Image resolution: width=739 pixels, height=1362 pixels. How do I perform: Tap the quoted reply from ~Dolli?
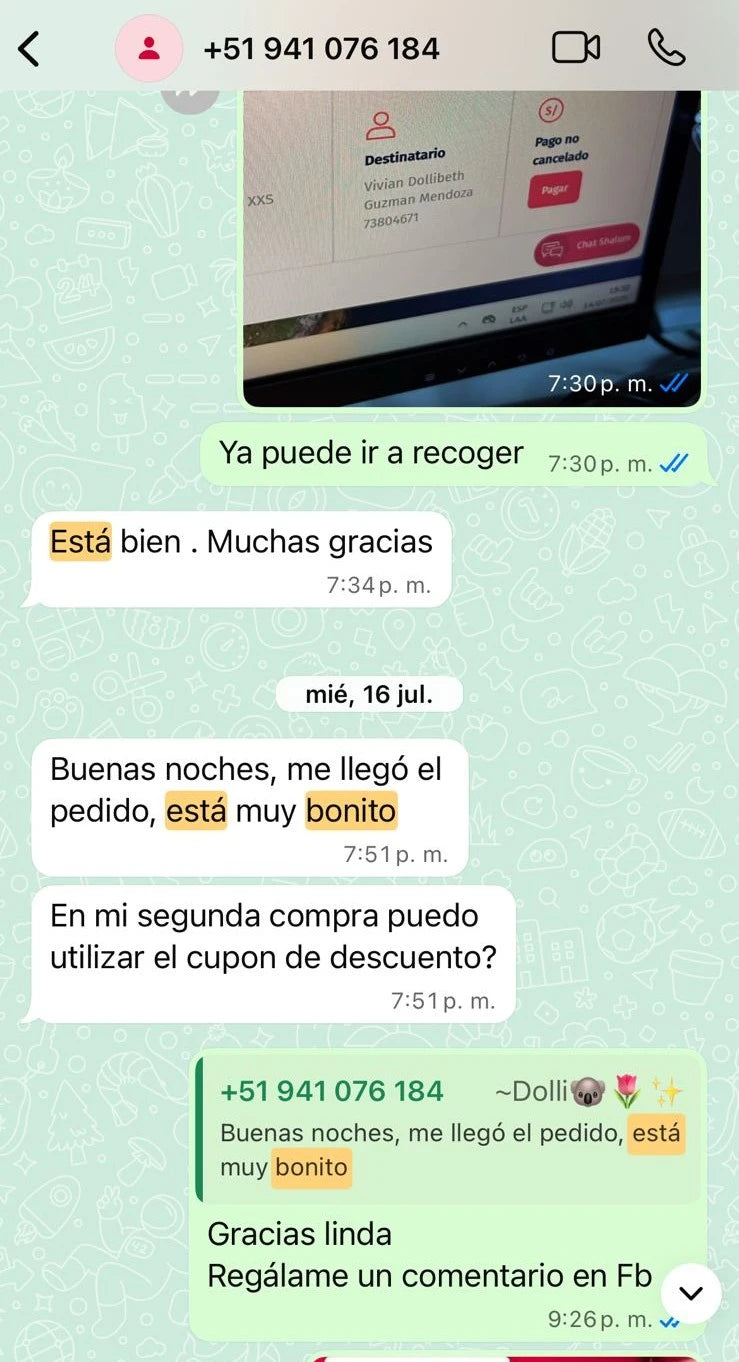pyautogui.click(x=447, y=1129)
